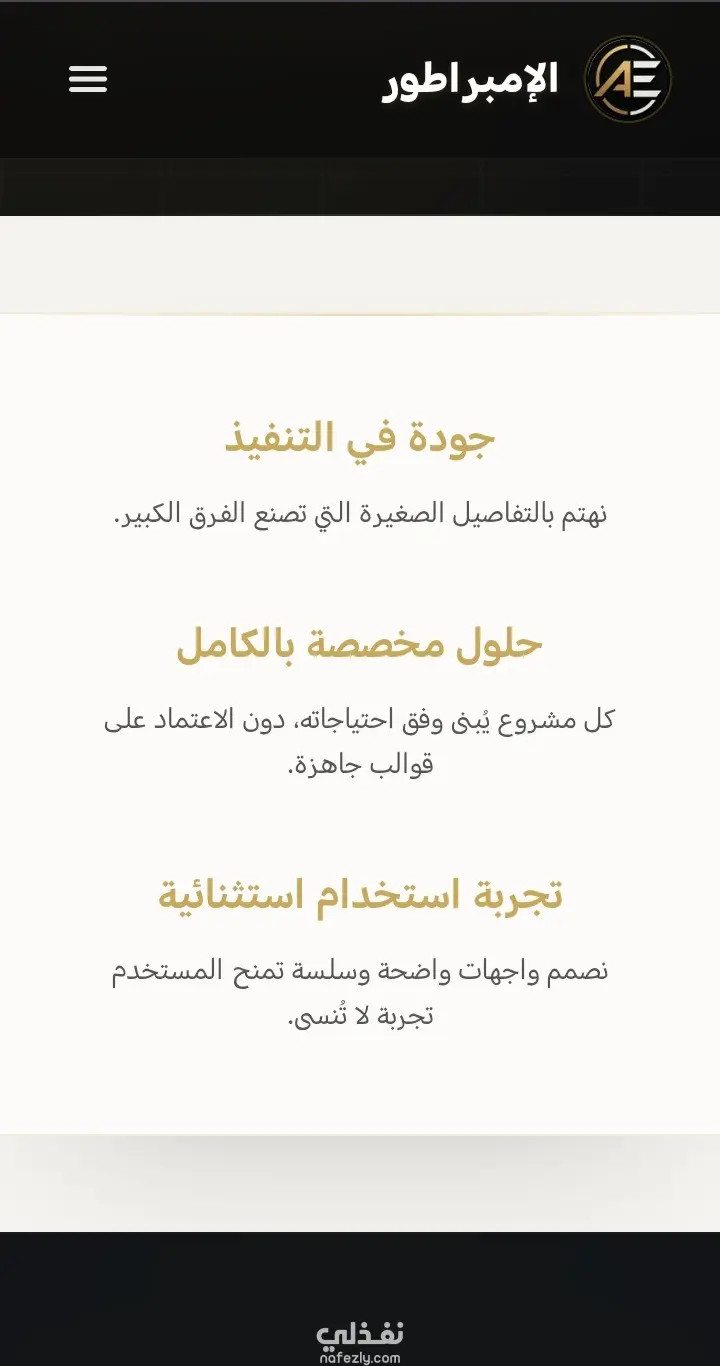
Task: Open the hamburger navigation menu
Action: click(x=88, y=79)
